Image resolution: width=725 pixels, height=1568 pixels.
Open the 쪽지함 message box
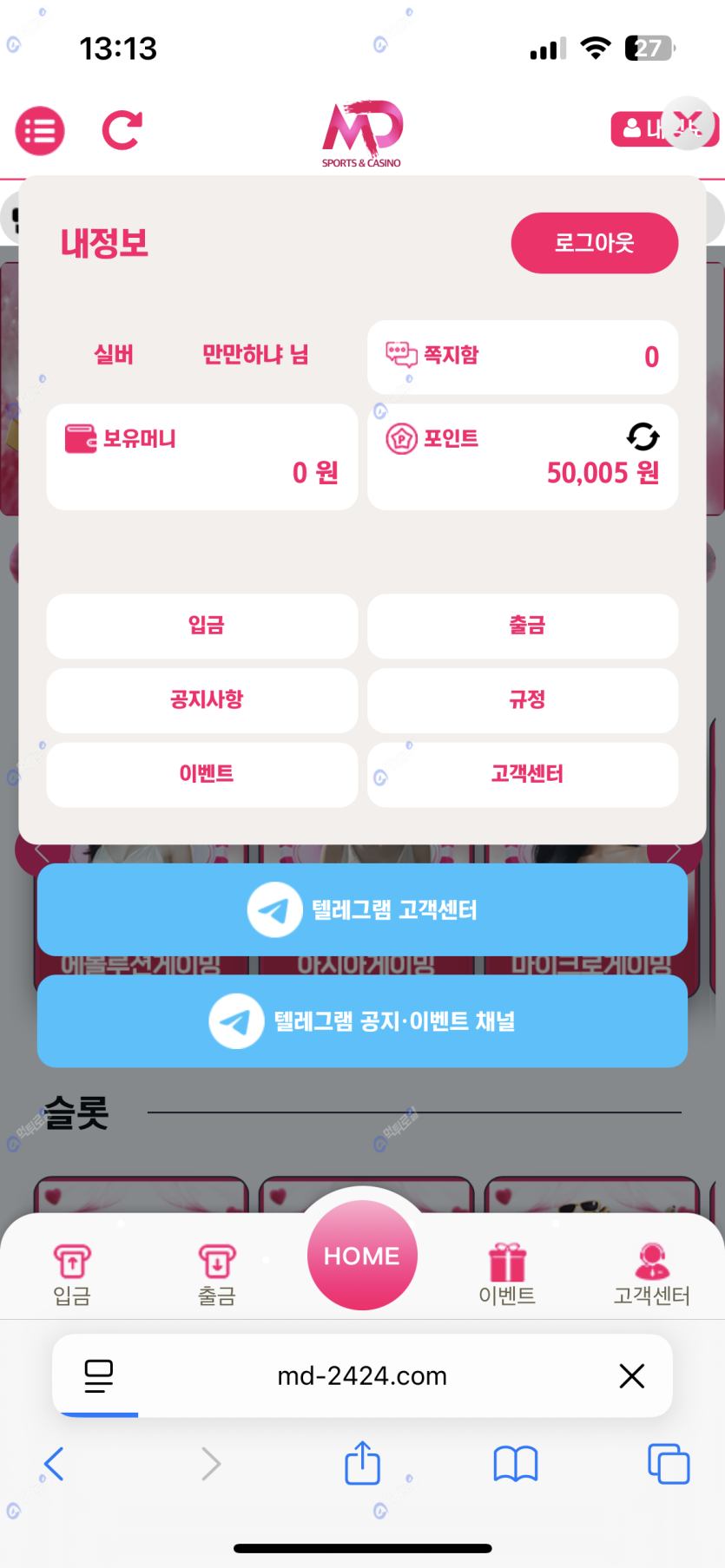[x=522, y=357]
